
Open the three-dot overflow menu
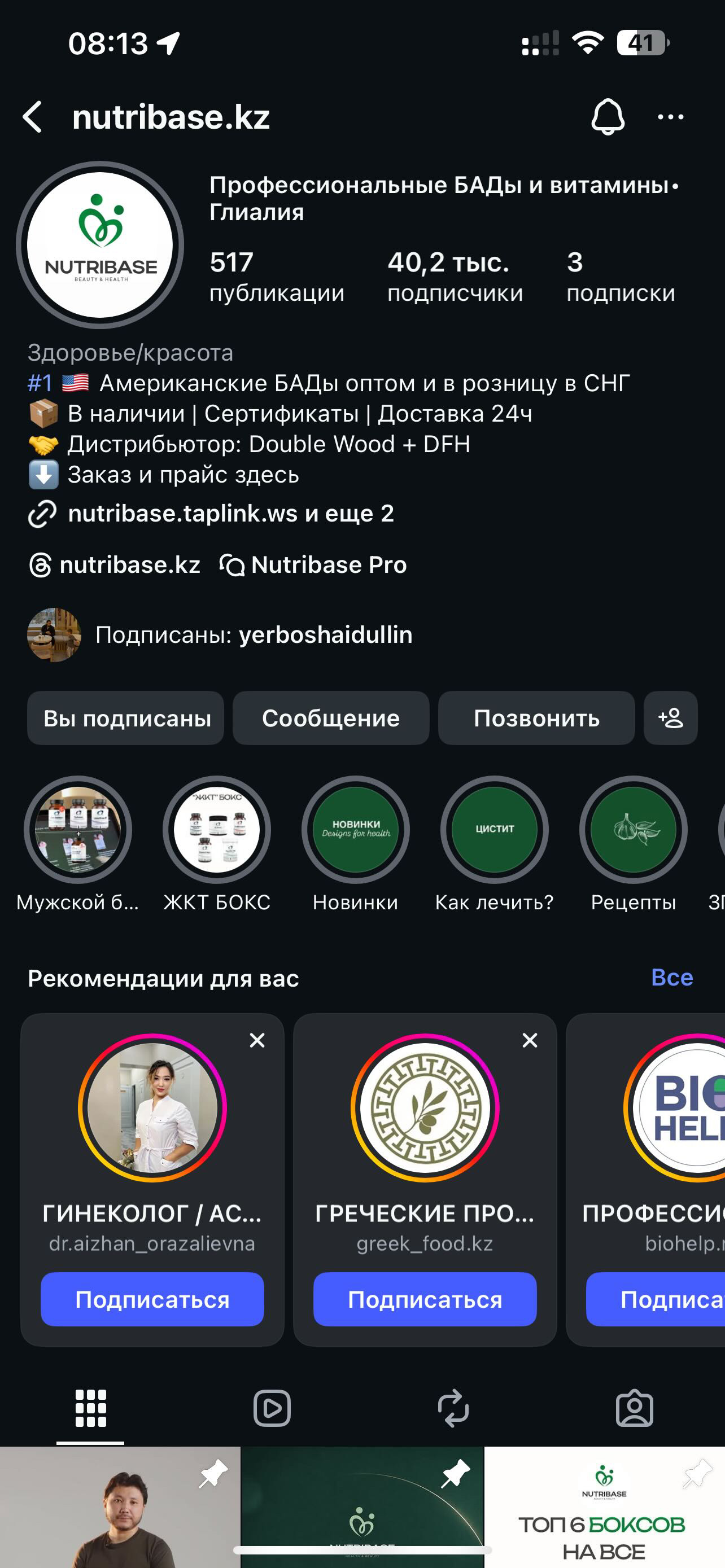670,117
